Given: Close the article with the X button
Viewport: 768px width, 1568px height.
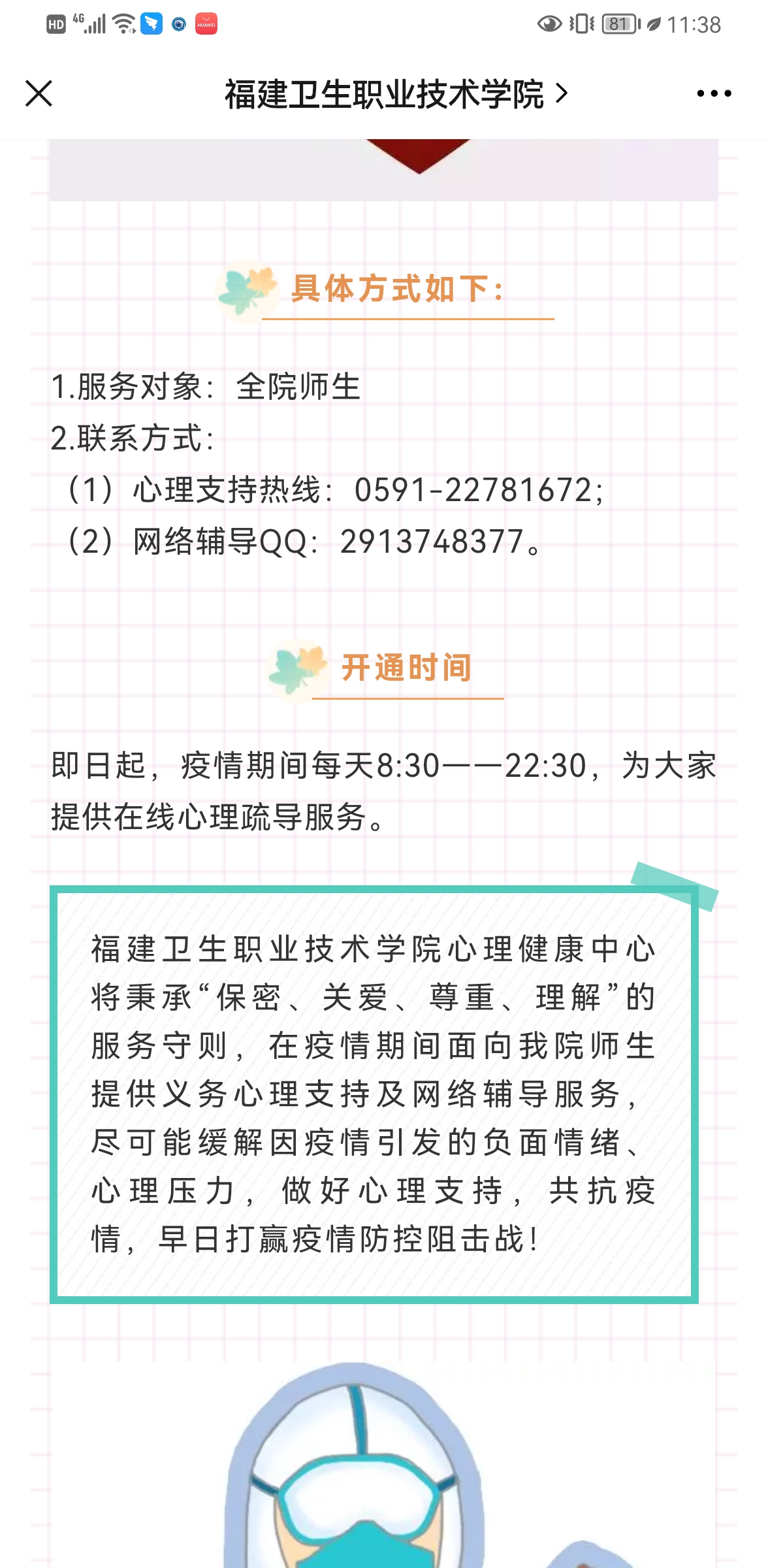Looking at the screenshot, I should 39,93.
